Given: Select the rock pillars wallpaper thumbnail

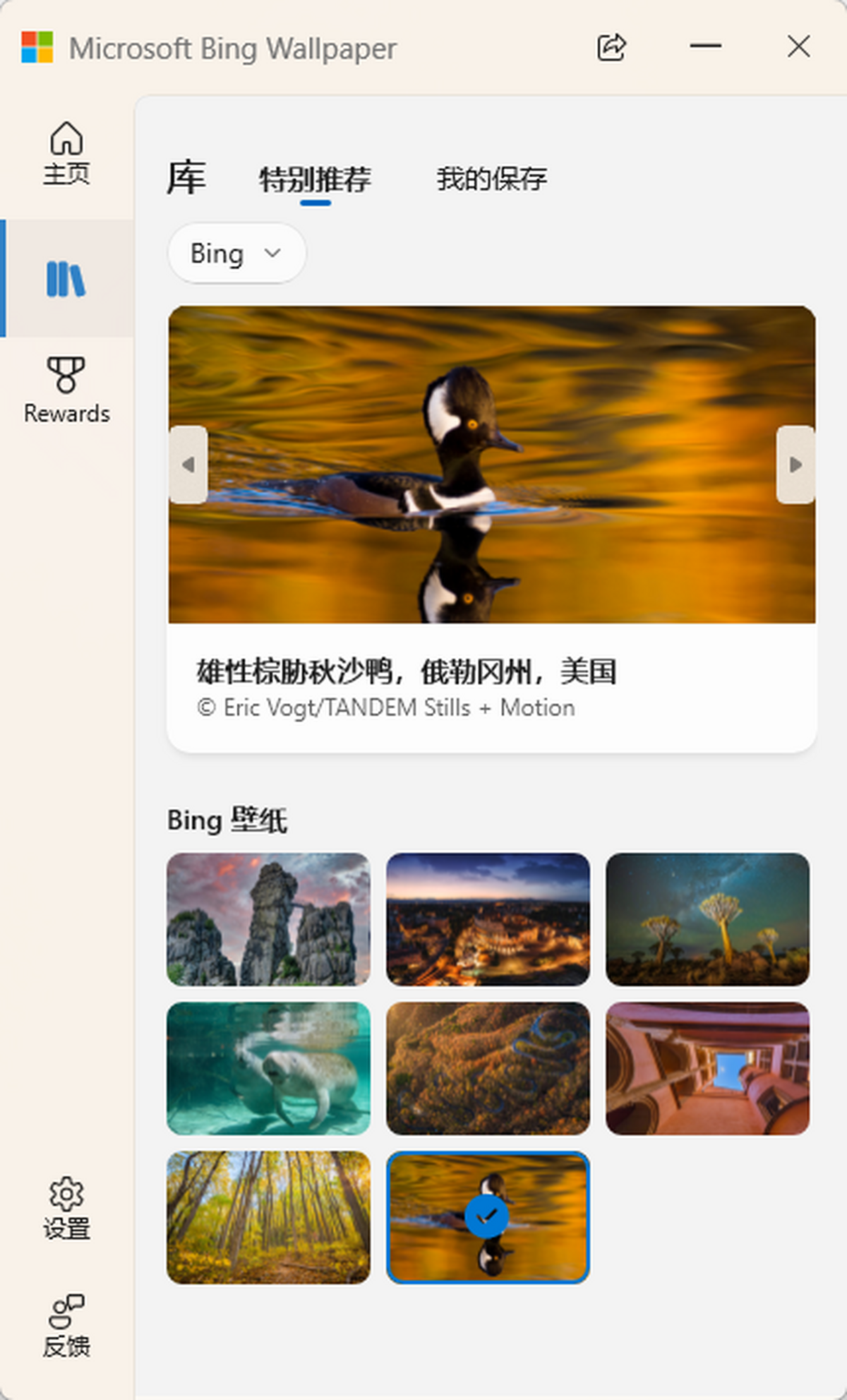Looking at the screenshot, I should [x=268, y=919].
